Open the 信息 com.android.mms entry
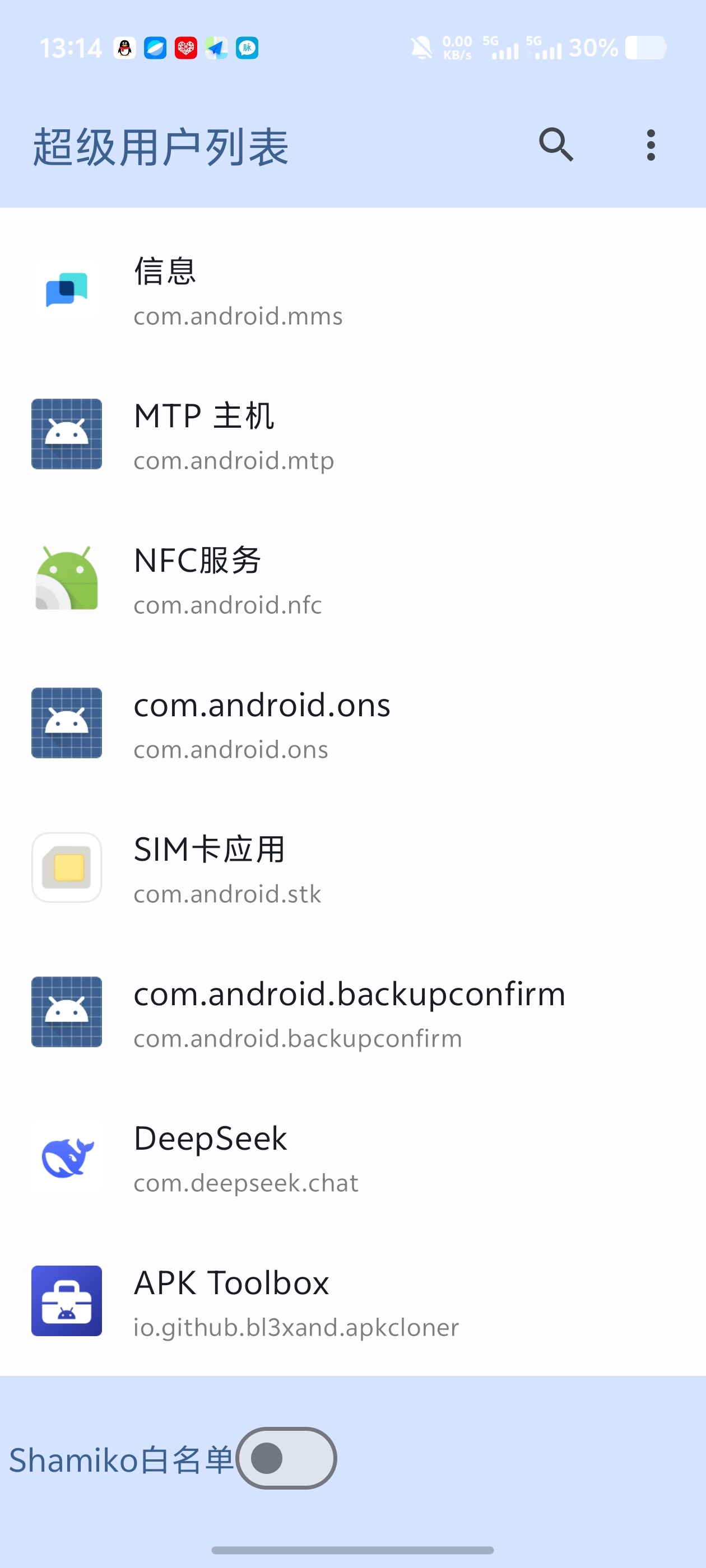706x1568 pixels. coord(352,290)
